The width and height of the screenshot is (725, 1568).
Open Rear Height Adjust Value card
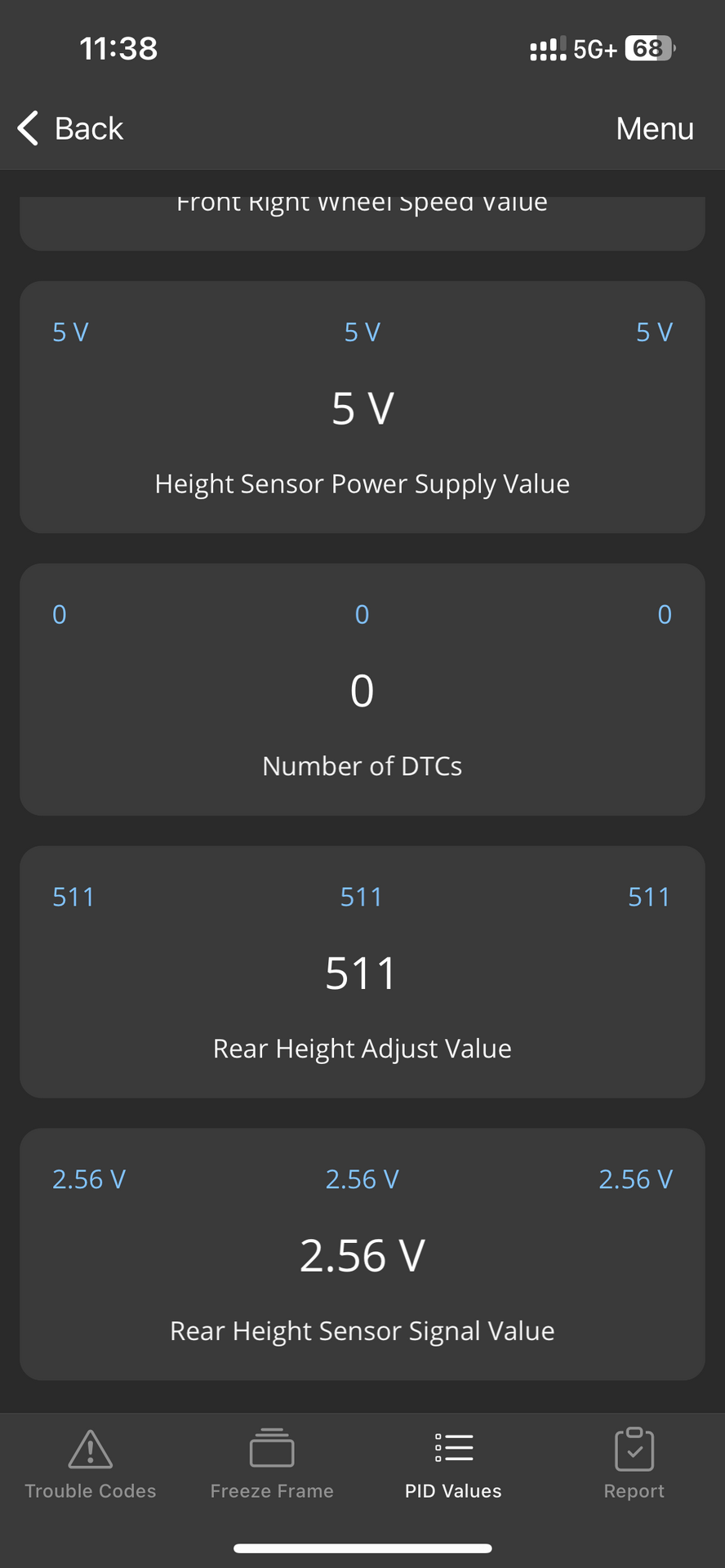coord(362,972)
